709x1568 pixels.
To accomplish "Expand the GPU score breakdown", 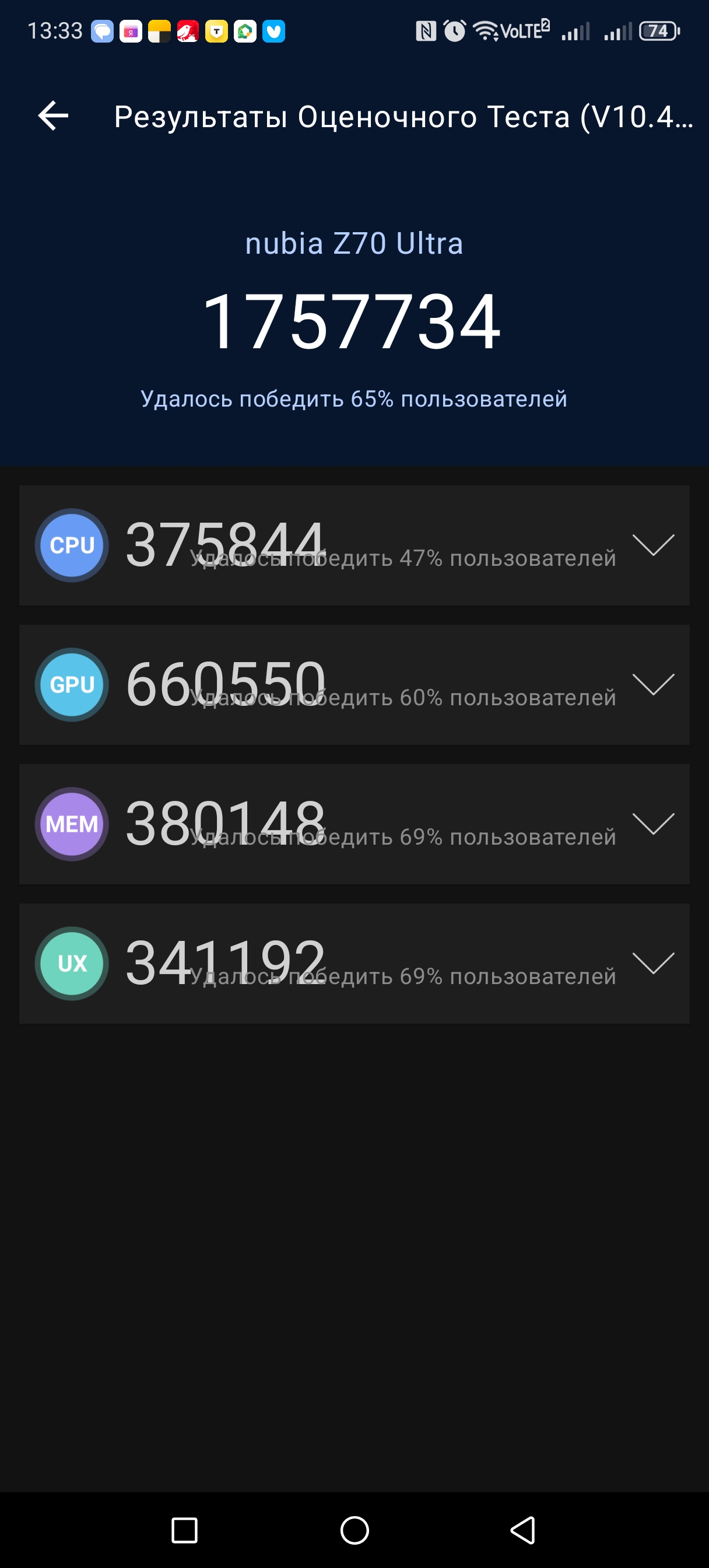I will point(653,684).
